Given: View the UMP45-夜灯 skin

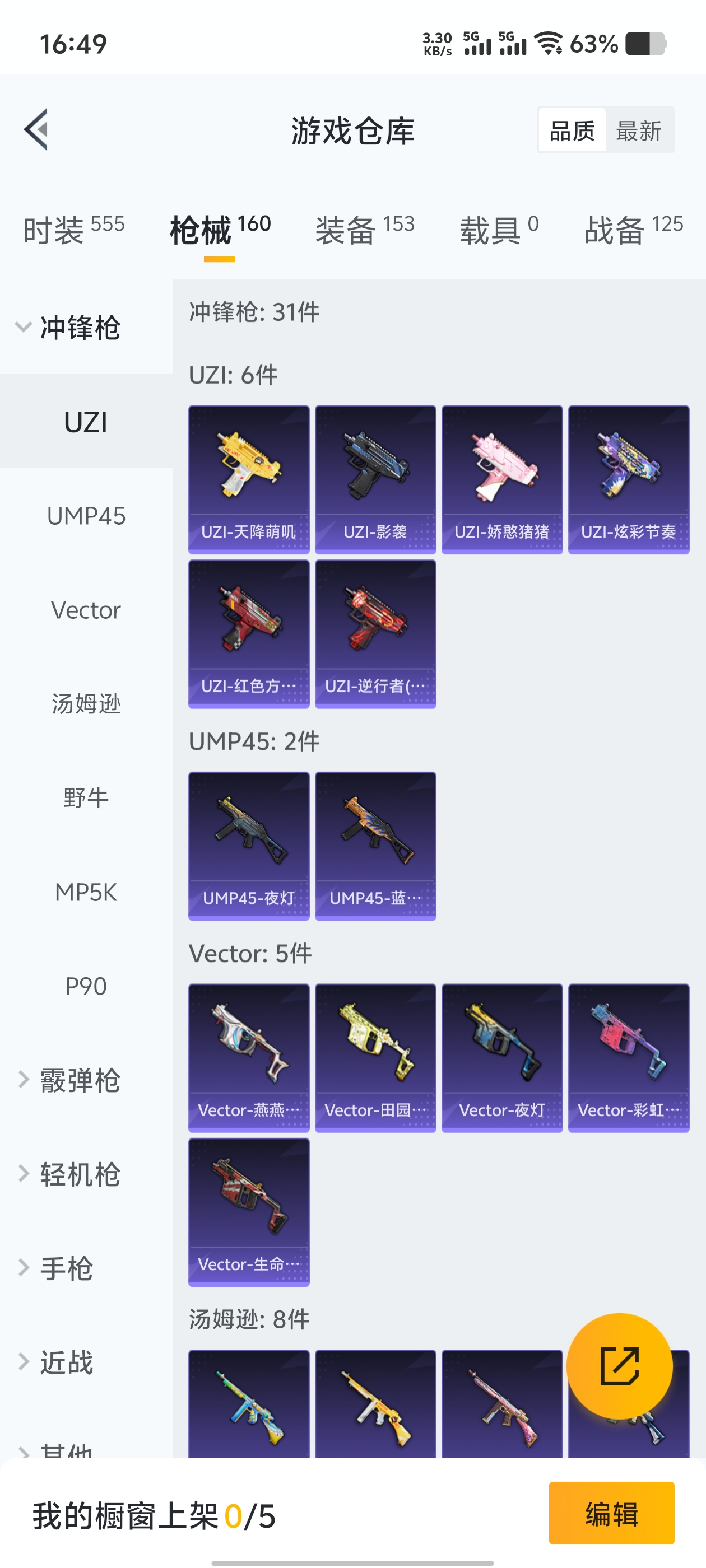Looking at the screenshot, I should tap(249, 846).
